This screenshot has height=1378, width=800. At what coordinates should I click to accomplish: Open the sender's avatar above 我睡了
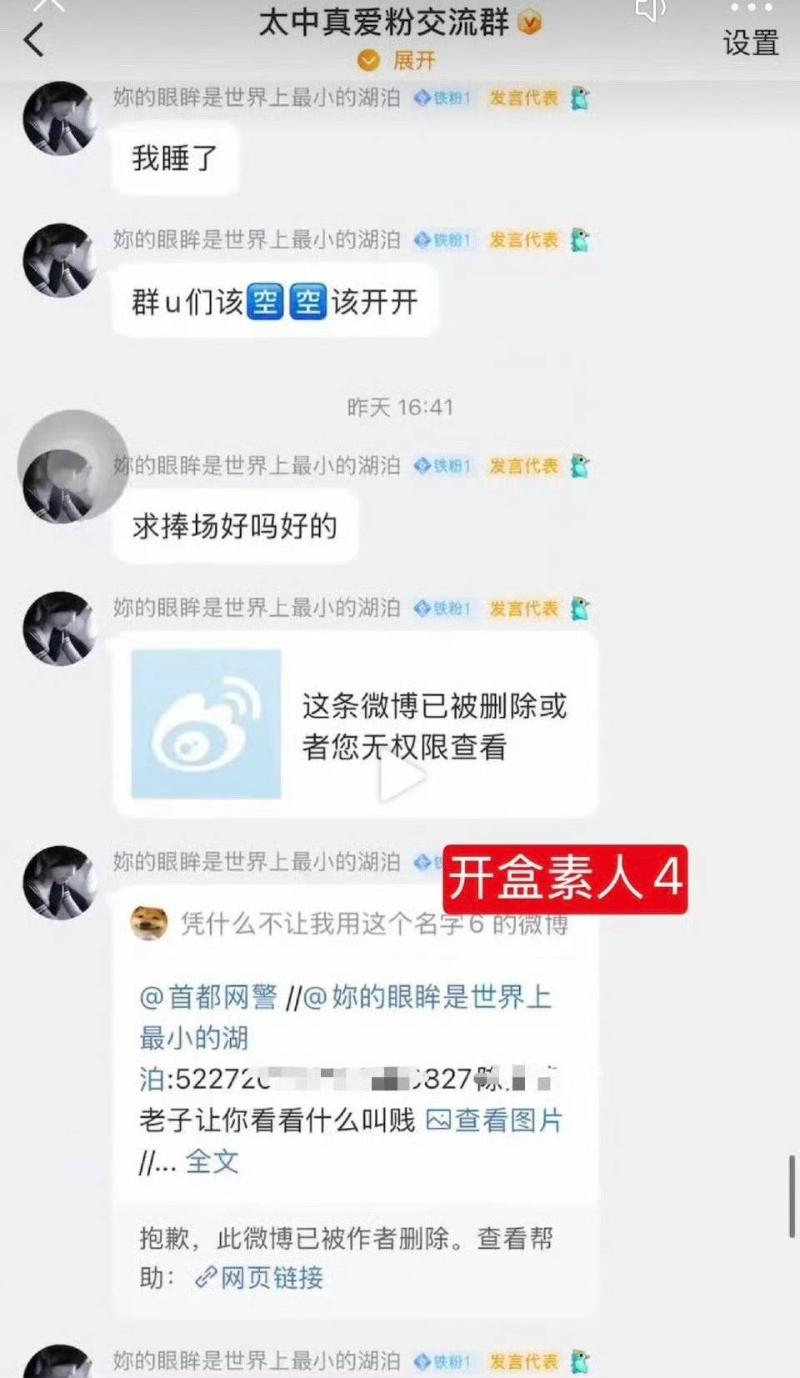coord(60,118)
